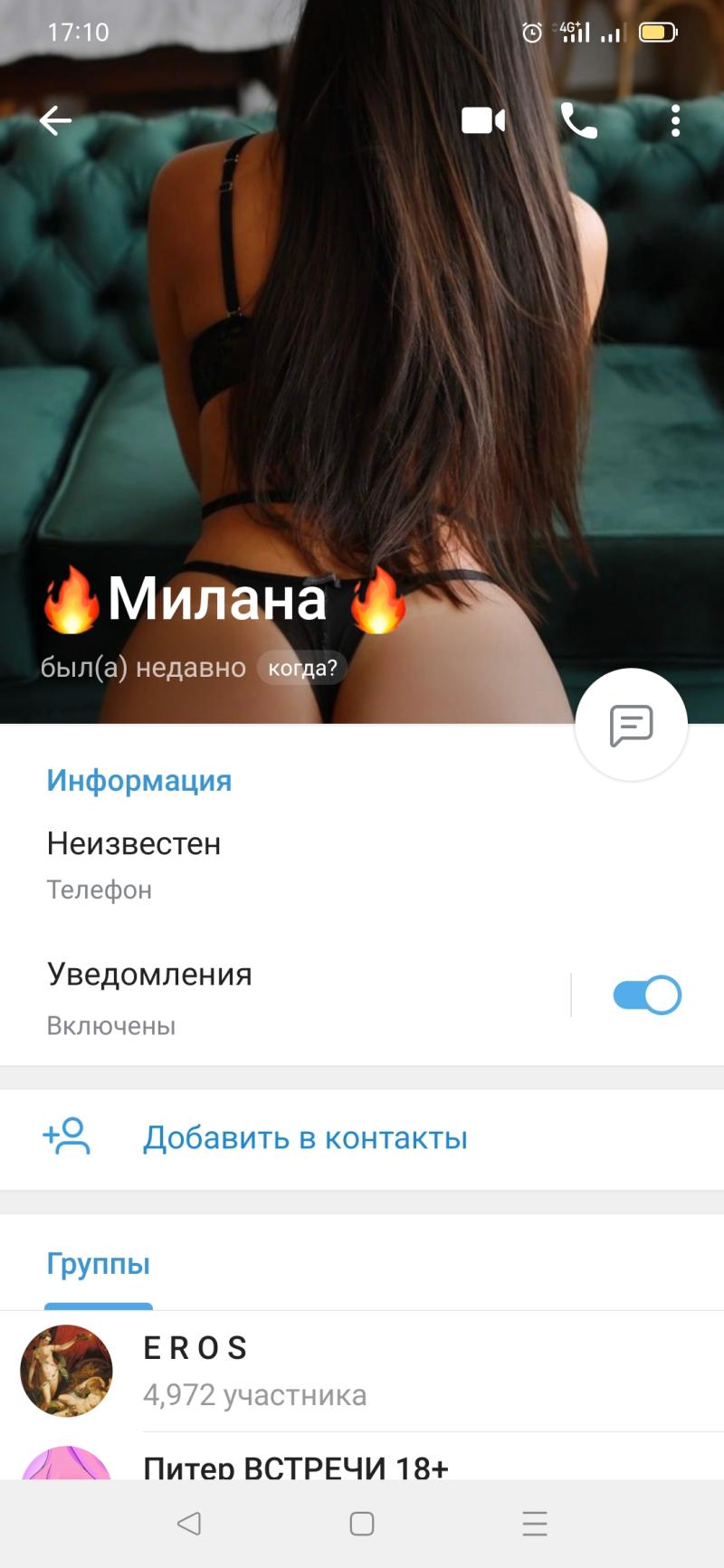Viewport: 724px width, 1568px height.
Task: Select the Группы tab
Action: (98, 1264)
